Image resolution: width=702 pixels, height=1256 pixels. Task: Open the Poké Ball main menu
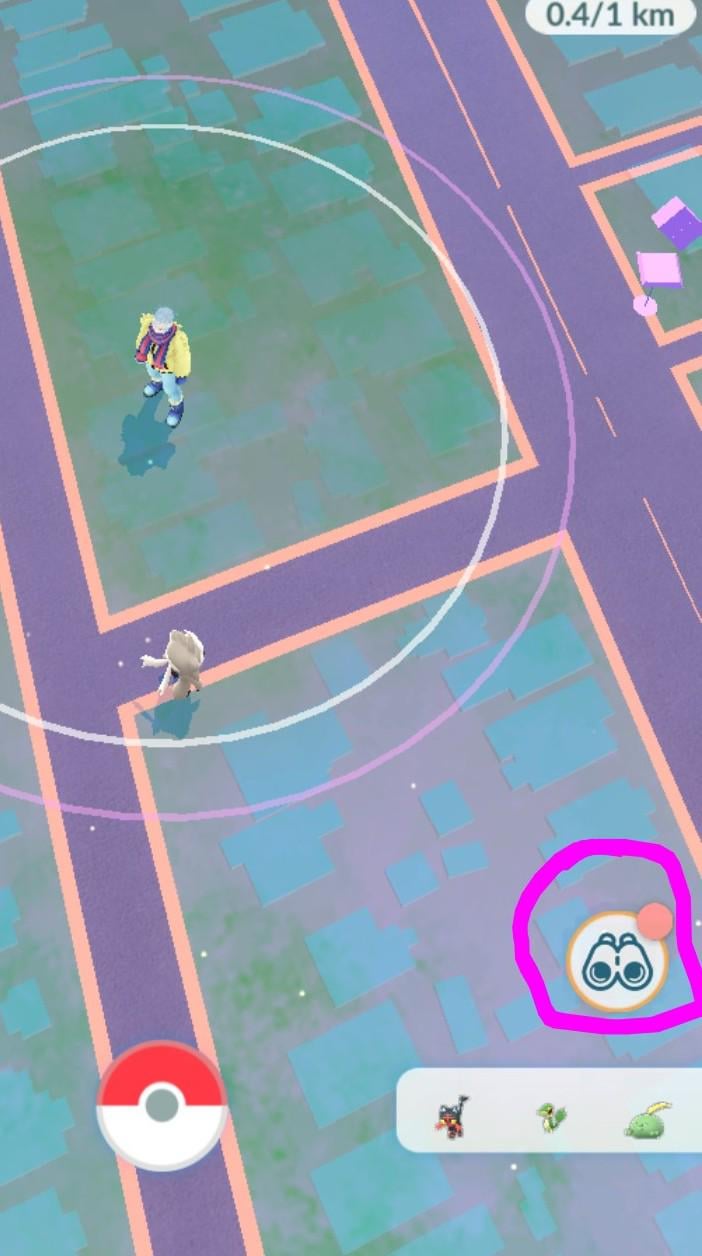[x=161, y=1105]
